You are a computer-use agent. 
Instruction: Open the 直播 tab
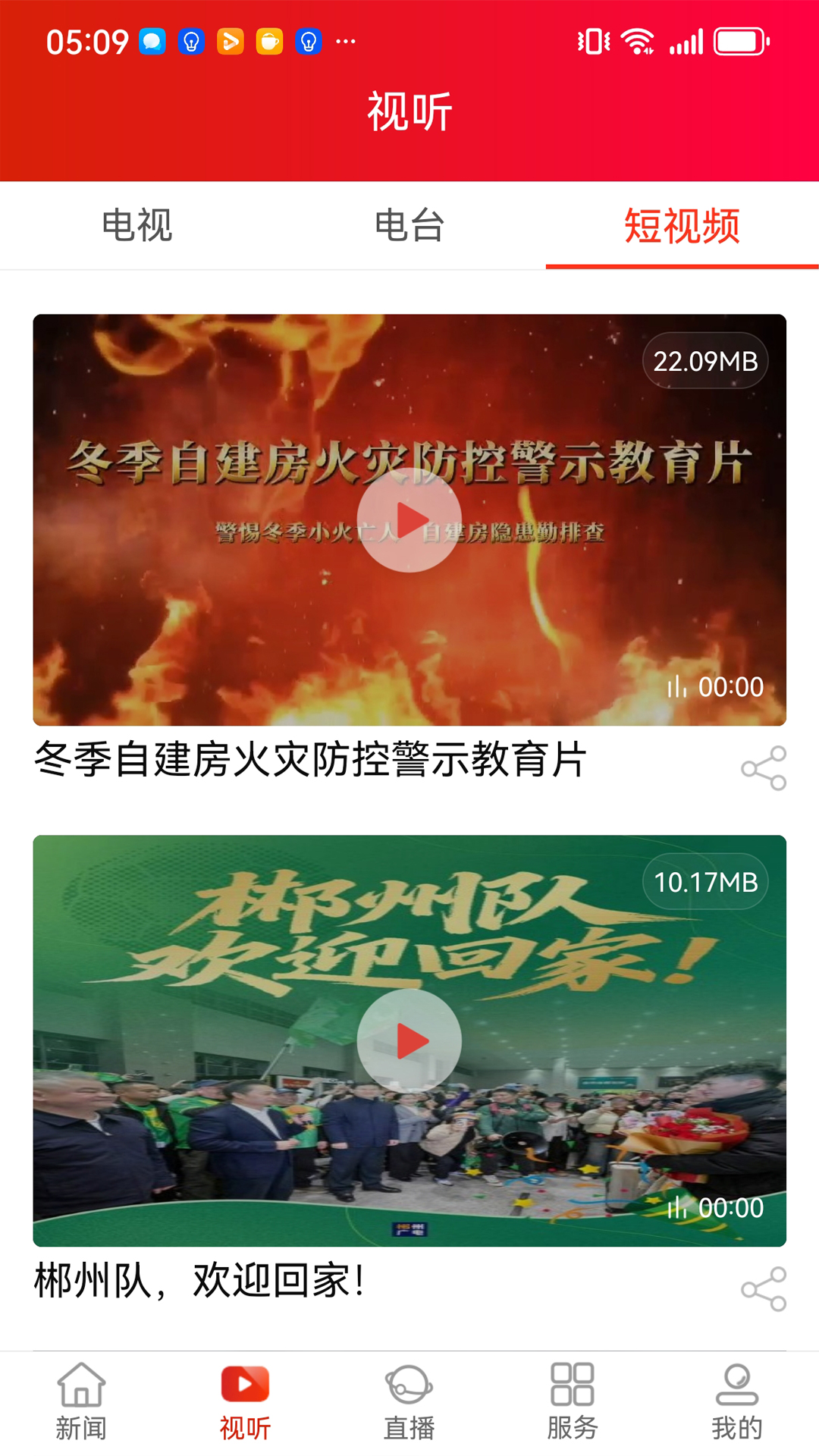409,1401
